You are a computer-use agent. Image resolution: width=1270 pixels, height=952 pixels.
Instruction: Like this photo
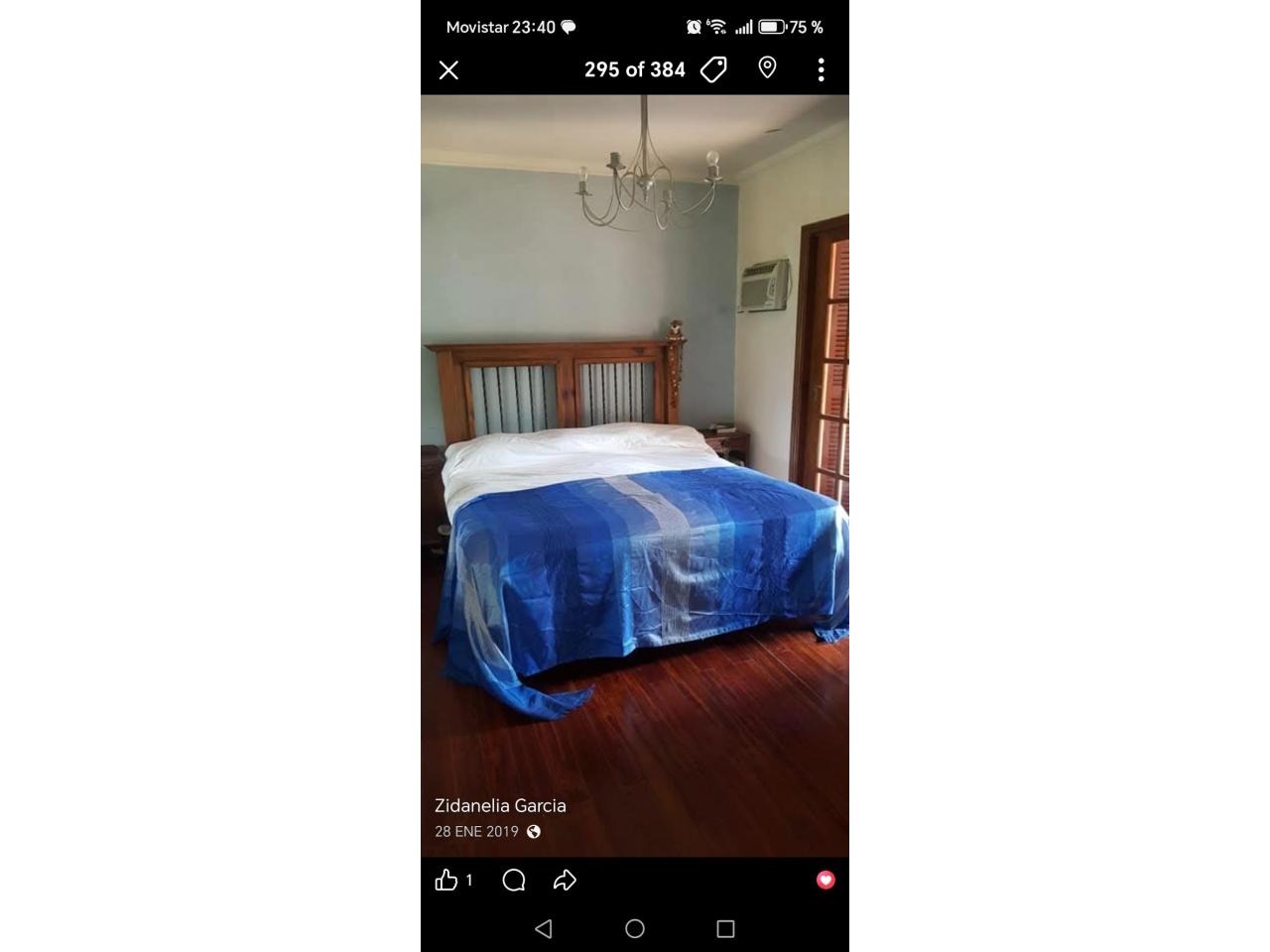coord(446,880)
